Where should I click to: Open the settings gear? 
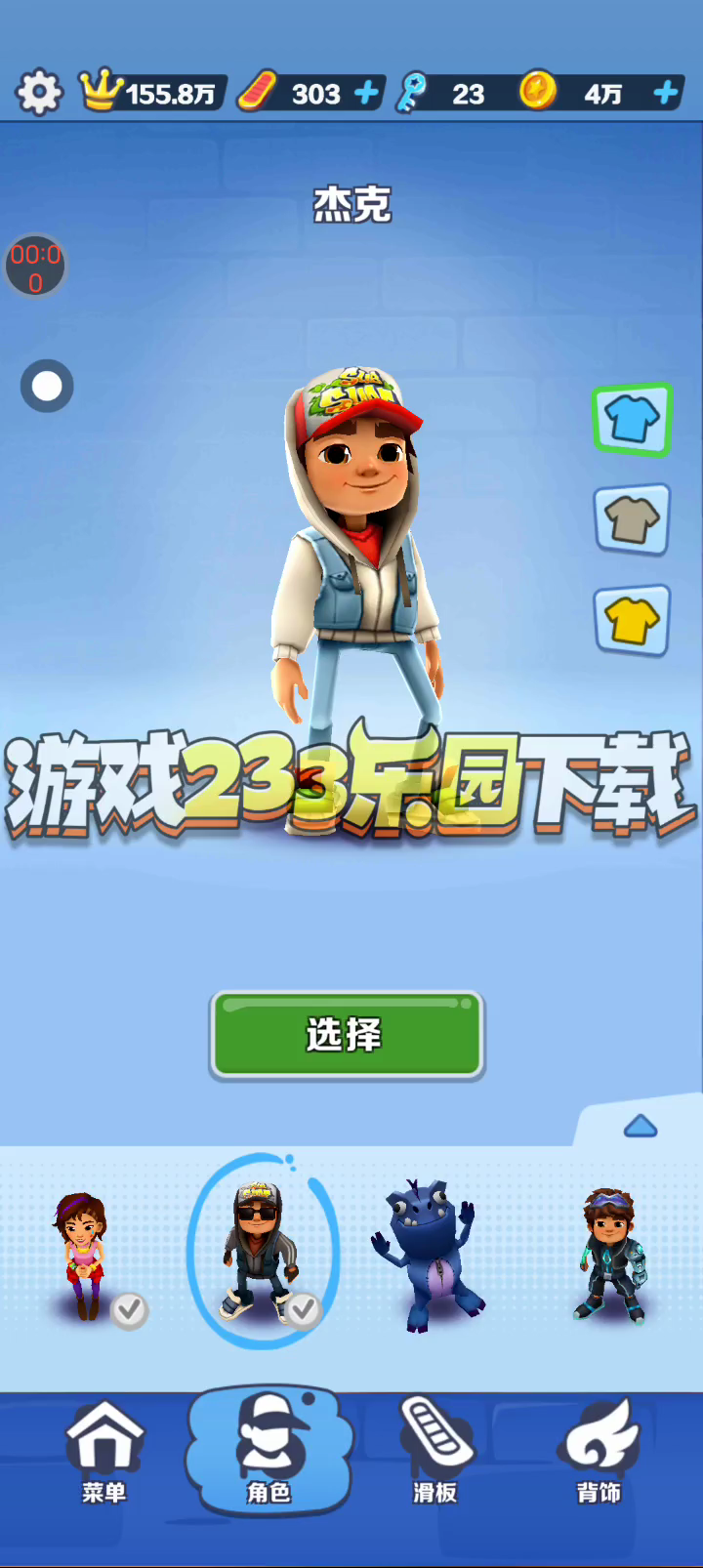click(x=39, y=94)
